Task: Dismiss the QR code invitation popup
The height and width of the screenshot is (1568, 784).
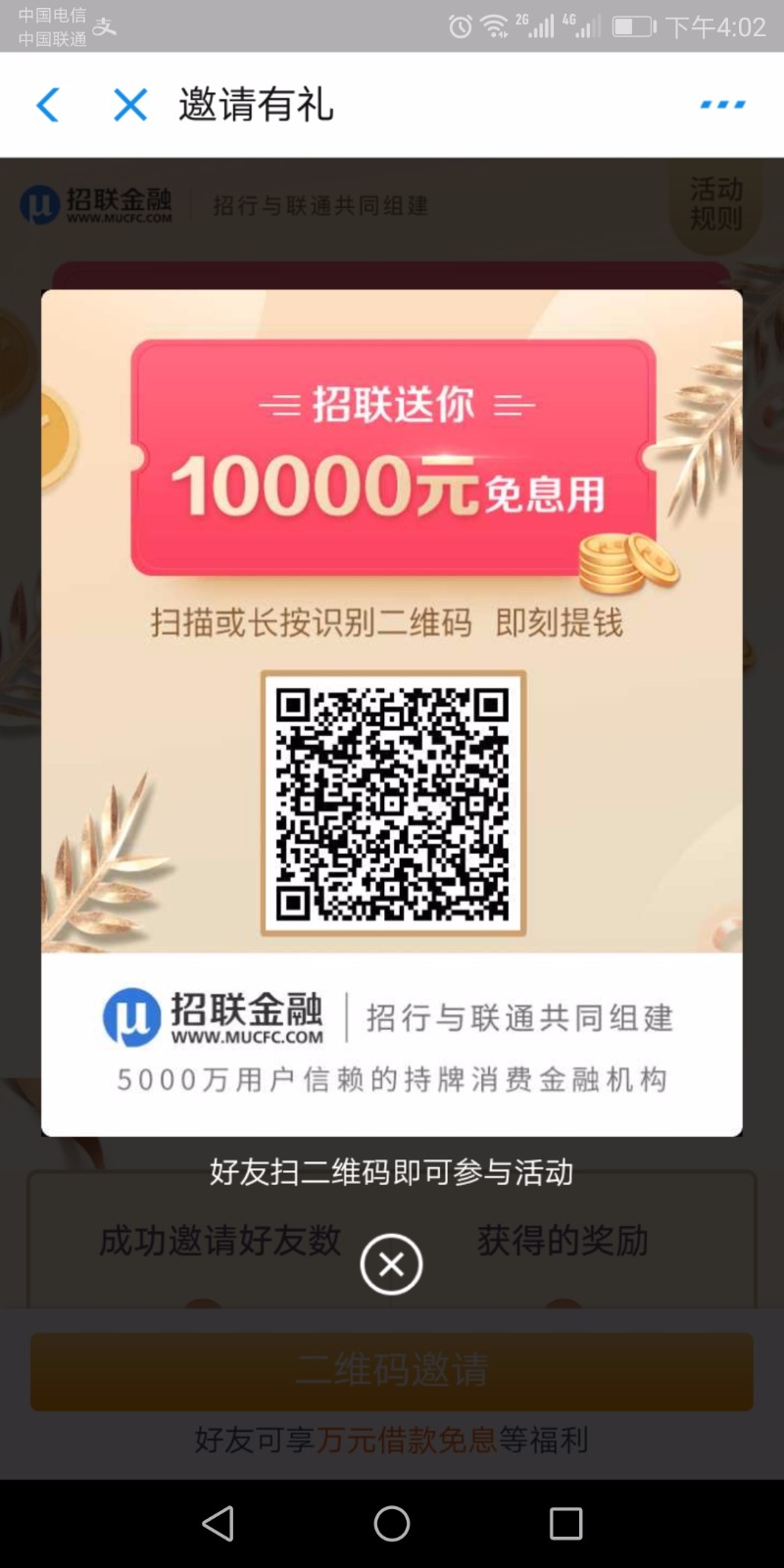Action: [x=391, y=1264]
